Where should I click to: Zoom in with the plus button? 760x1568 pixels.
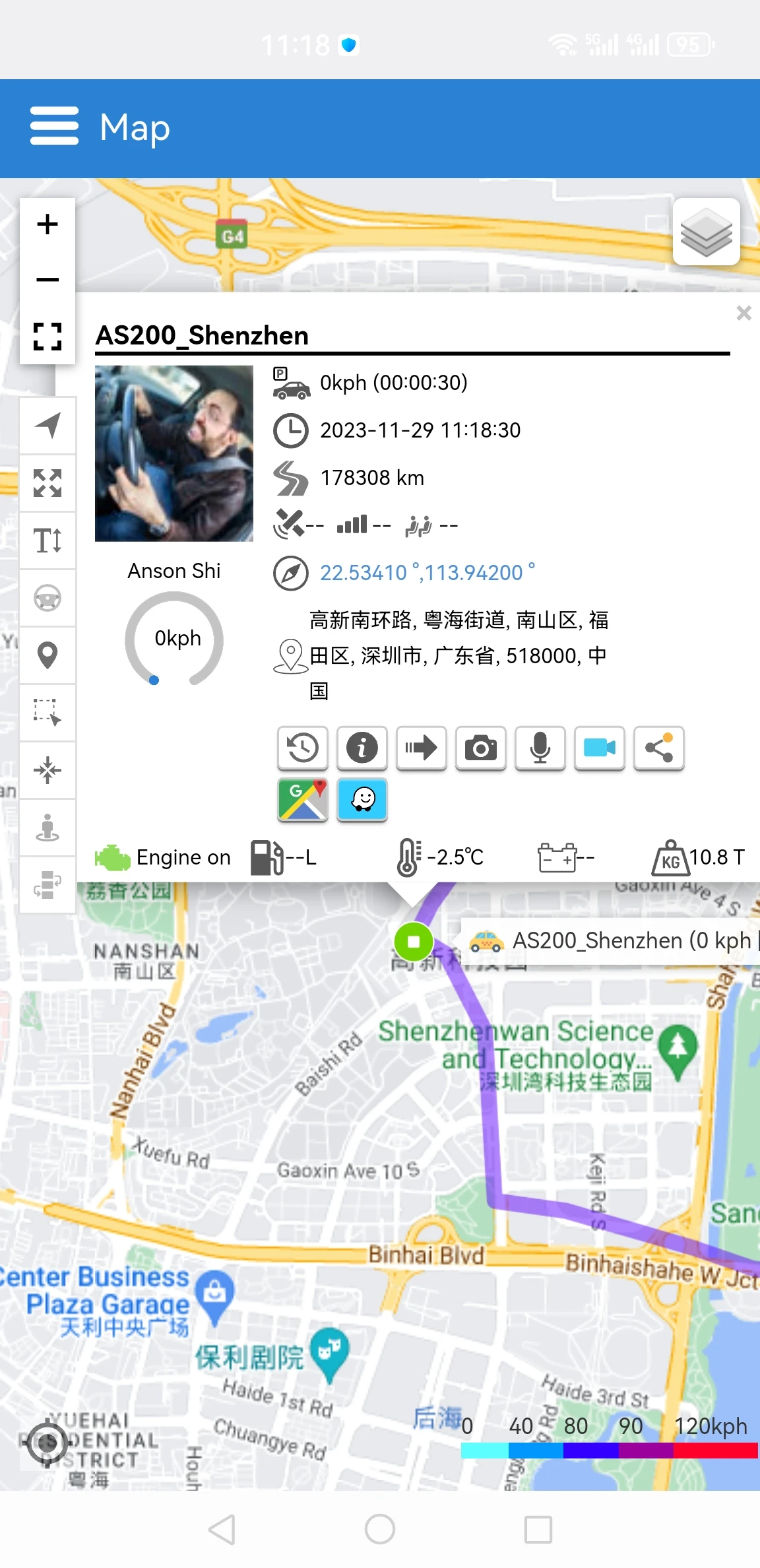click(x=47, y=224)
